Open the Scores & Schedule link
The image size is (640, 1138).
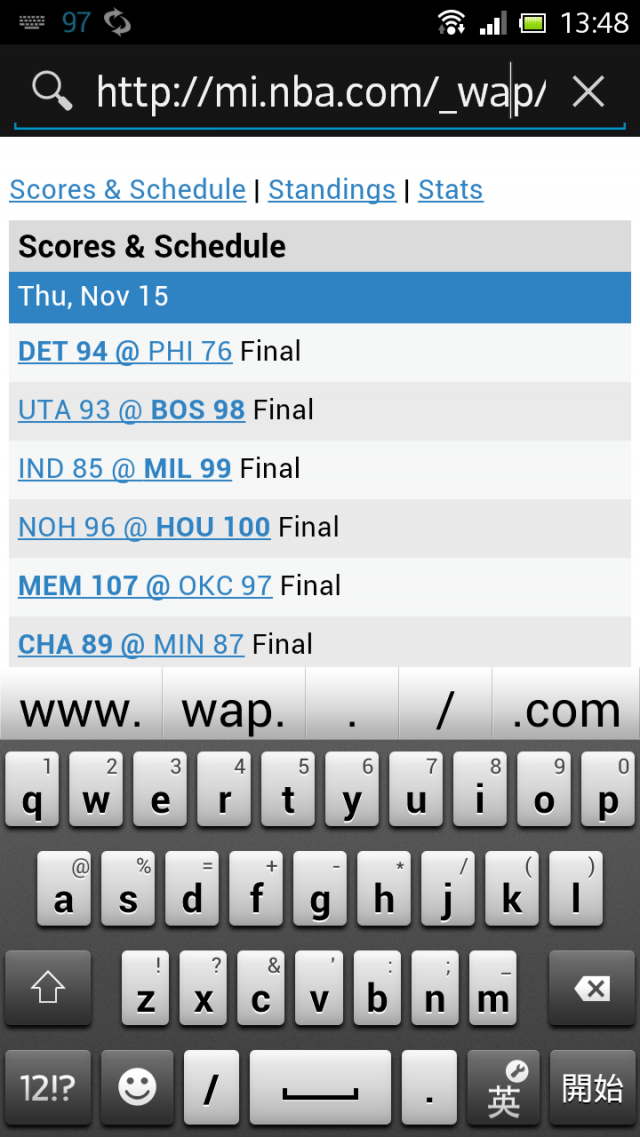coord(127,190)
